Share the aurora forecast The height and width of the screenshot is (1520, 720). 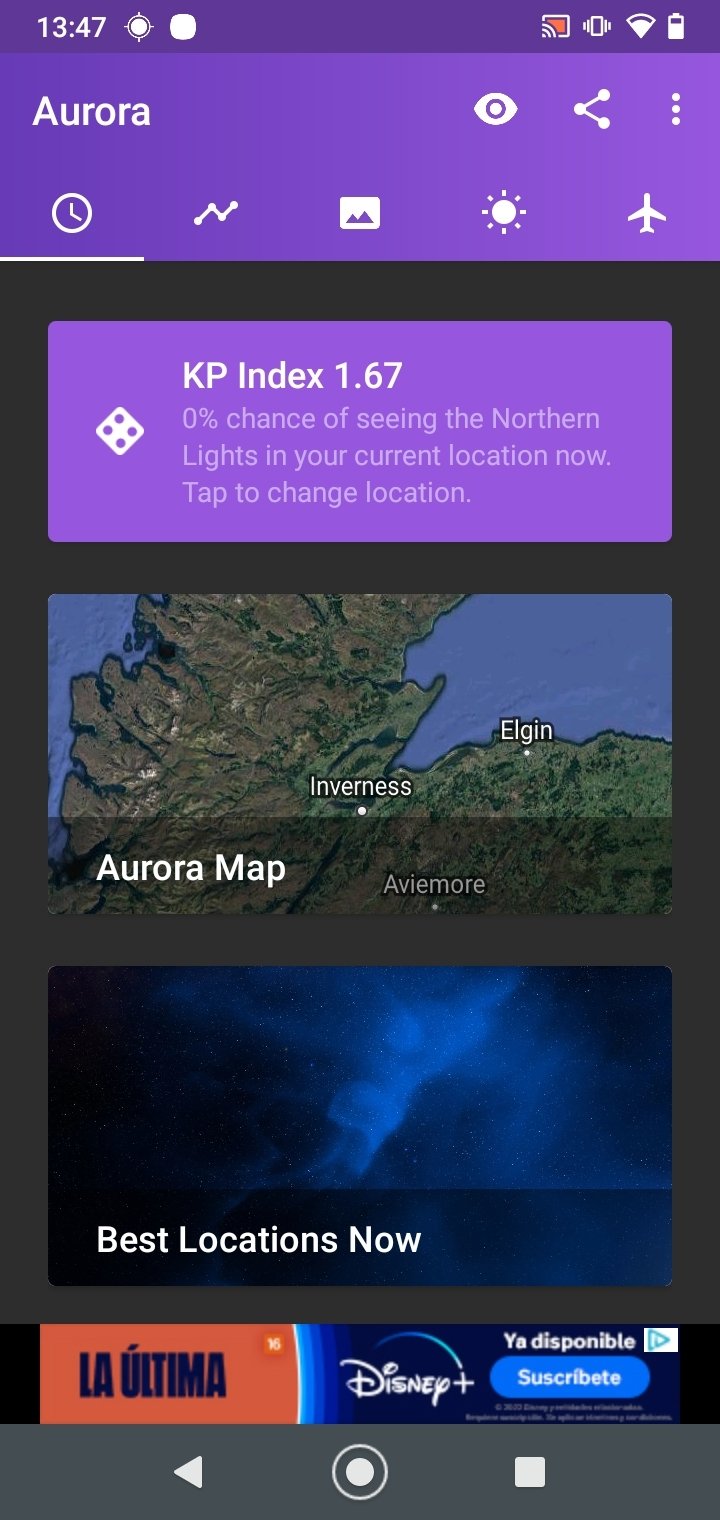[x=592, y=110]
